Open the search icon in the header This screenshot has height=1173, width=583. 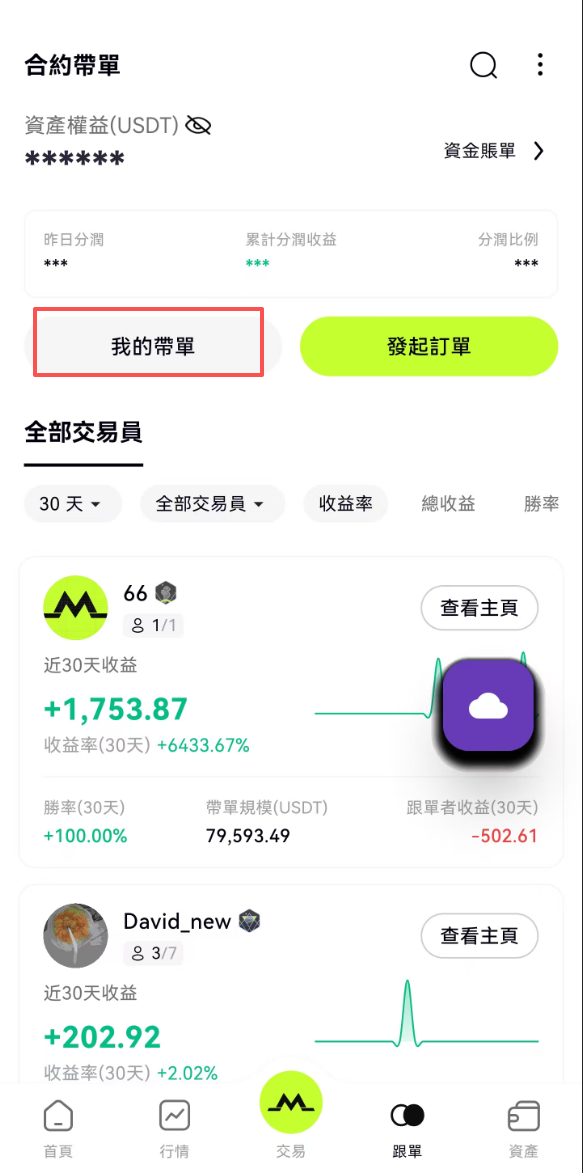483,65
